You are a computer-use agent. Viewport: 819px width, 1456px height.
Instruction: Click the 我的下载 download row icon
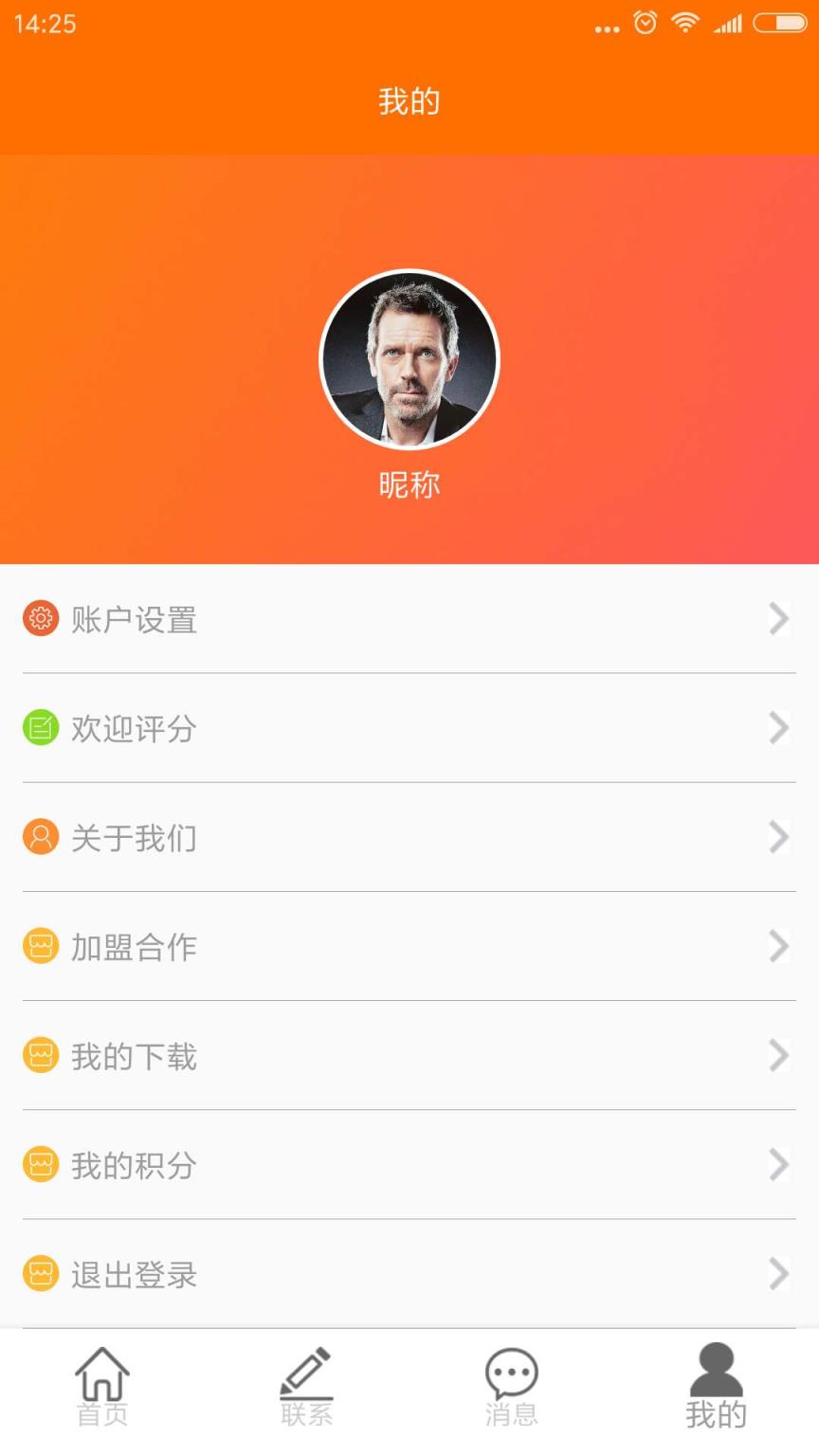(40, 1055)
